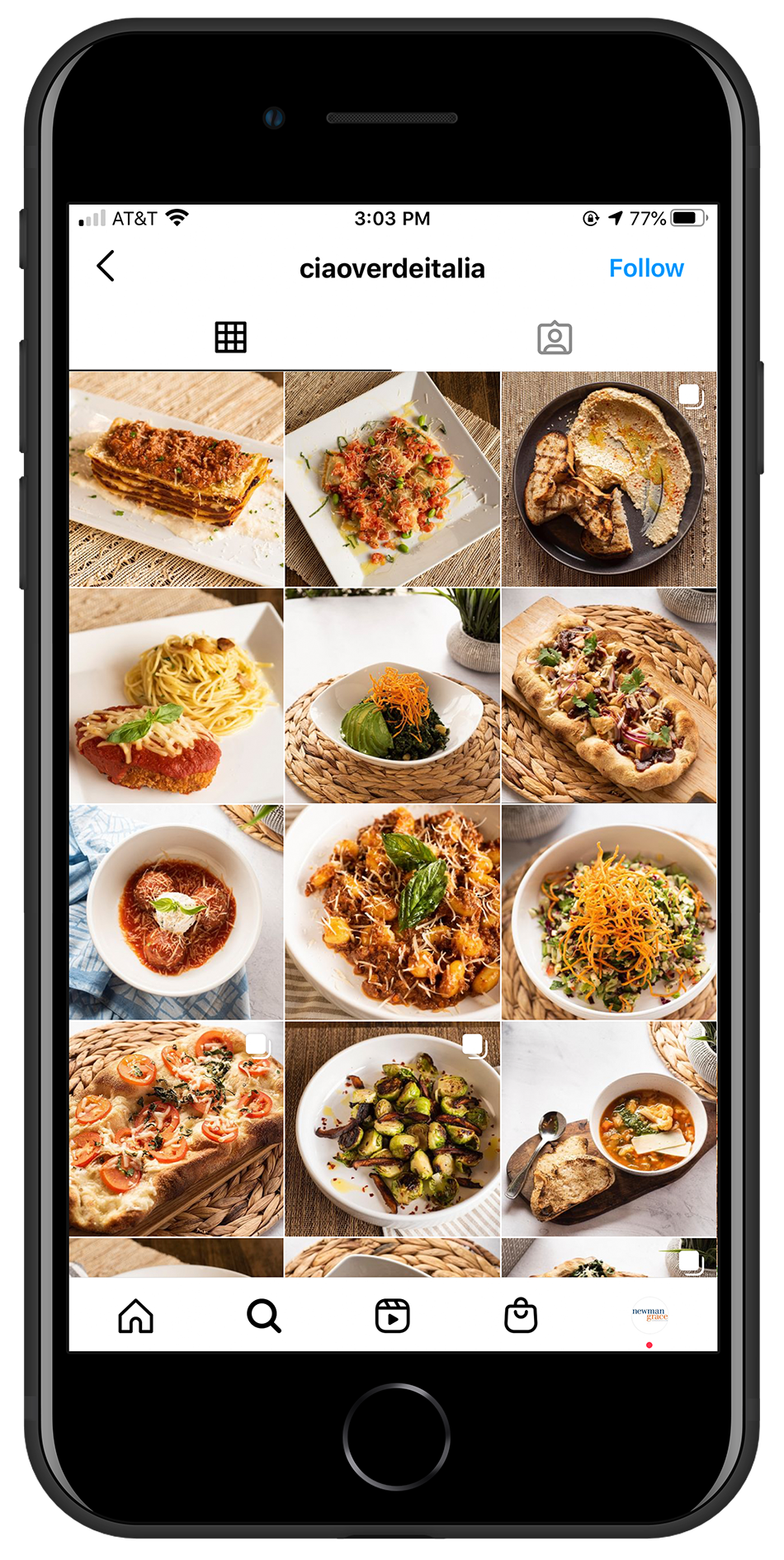
Task: Open the chopped salad with carrot shreds post
Action: (609, 912)
